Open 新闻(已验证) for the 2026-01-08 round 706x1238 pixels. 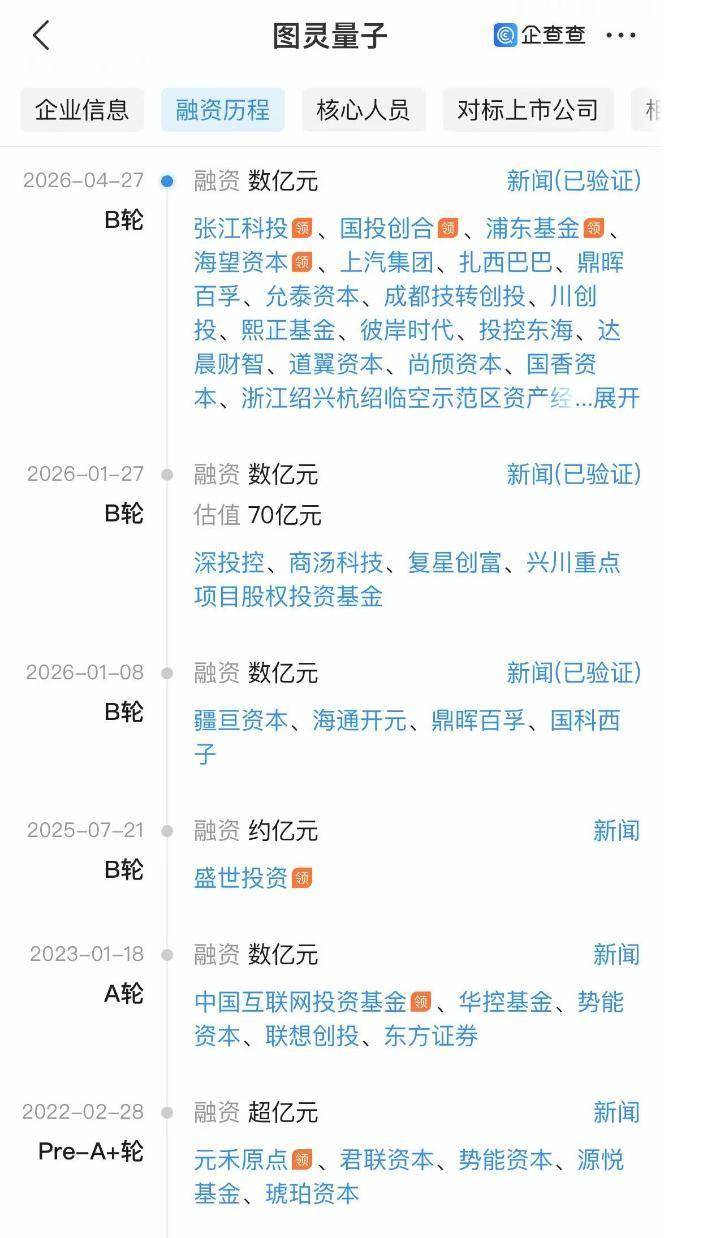[573, 673]
